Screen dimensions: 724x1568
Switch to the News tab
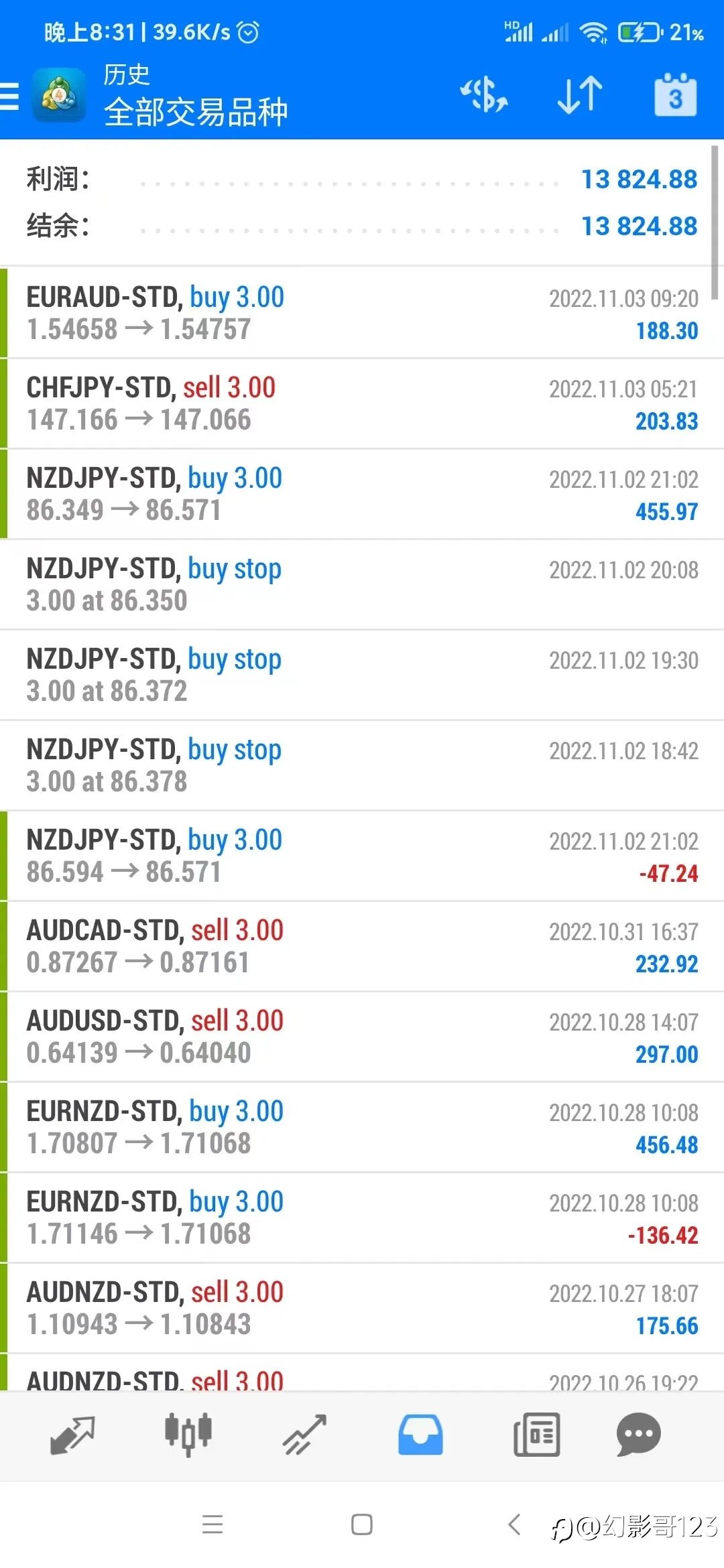click(x=536, y=1435)
